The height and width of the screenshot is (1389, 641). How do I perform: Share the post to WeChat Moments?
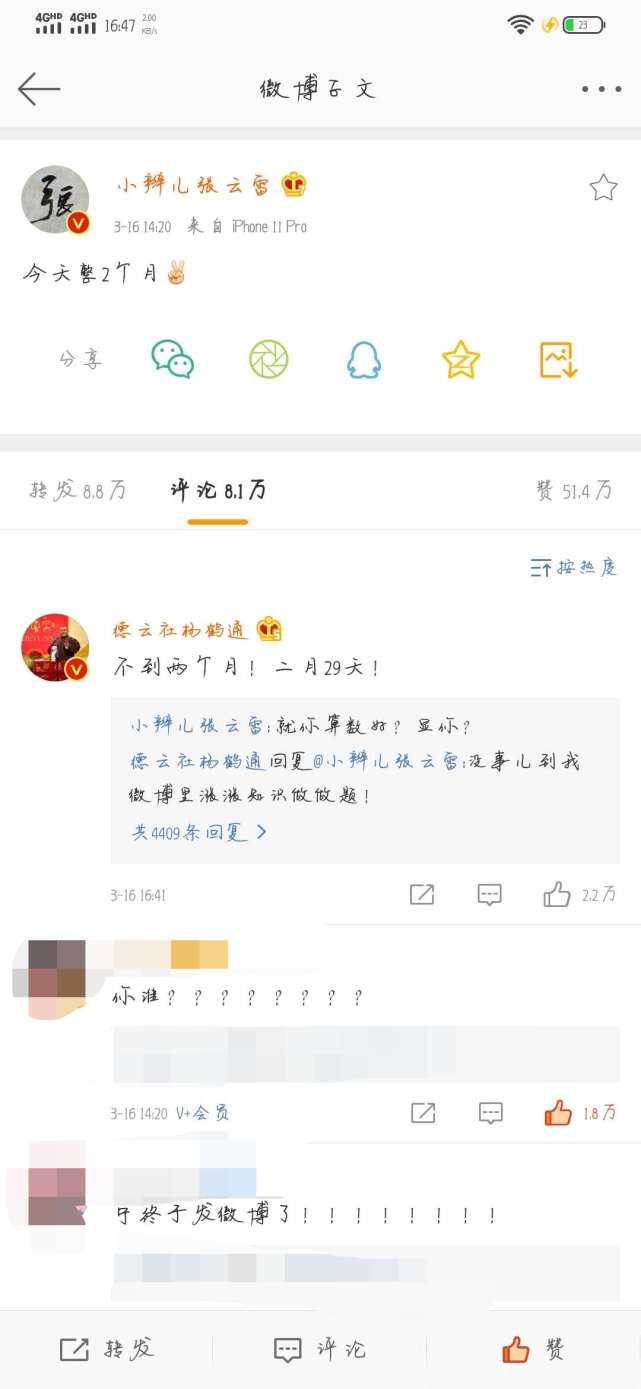pos(268,359)
